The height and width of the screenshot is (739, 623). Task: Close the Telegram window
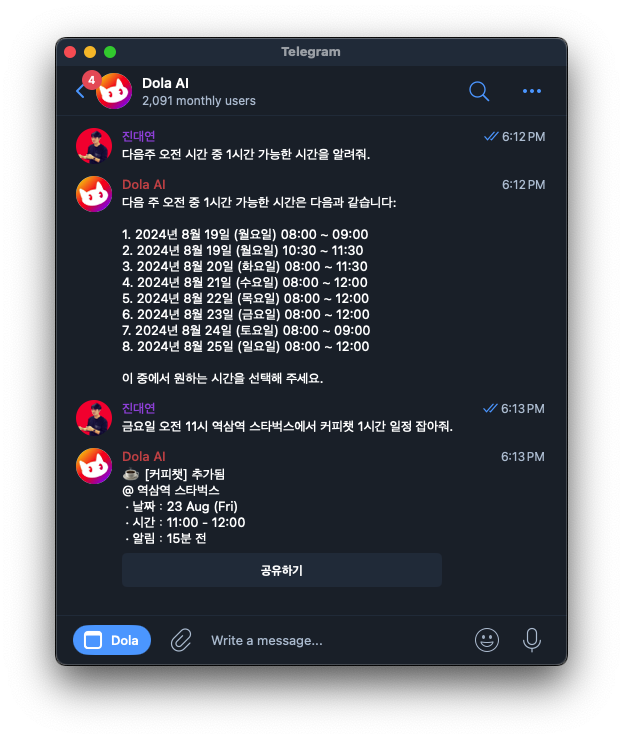(x=70, y=52)
